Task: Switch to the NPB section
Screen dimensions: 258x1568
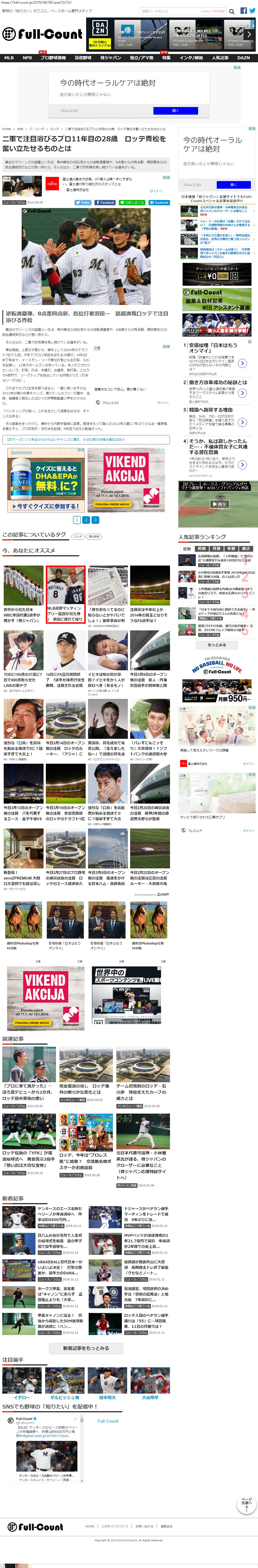Action: point(27,58)
